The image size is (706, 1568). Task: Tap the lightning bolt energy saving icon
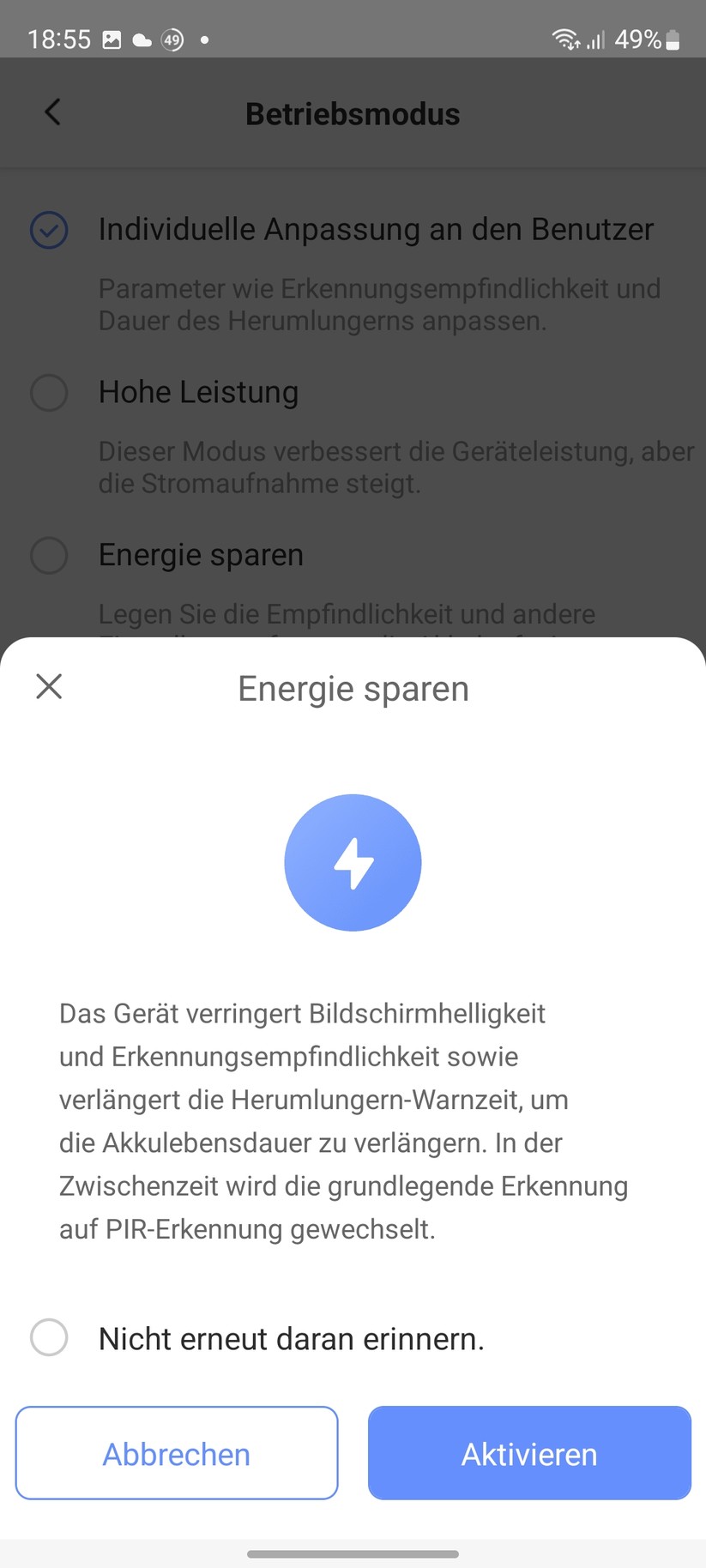[x=353, y=862]
